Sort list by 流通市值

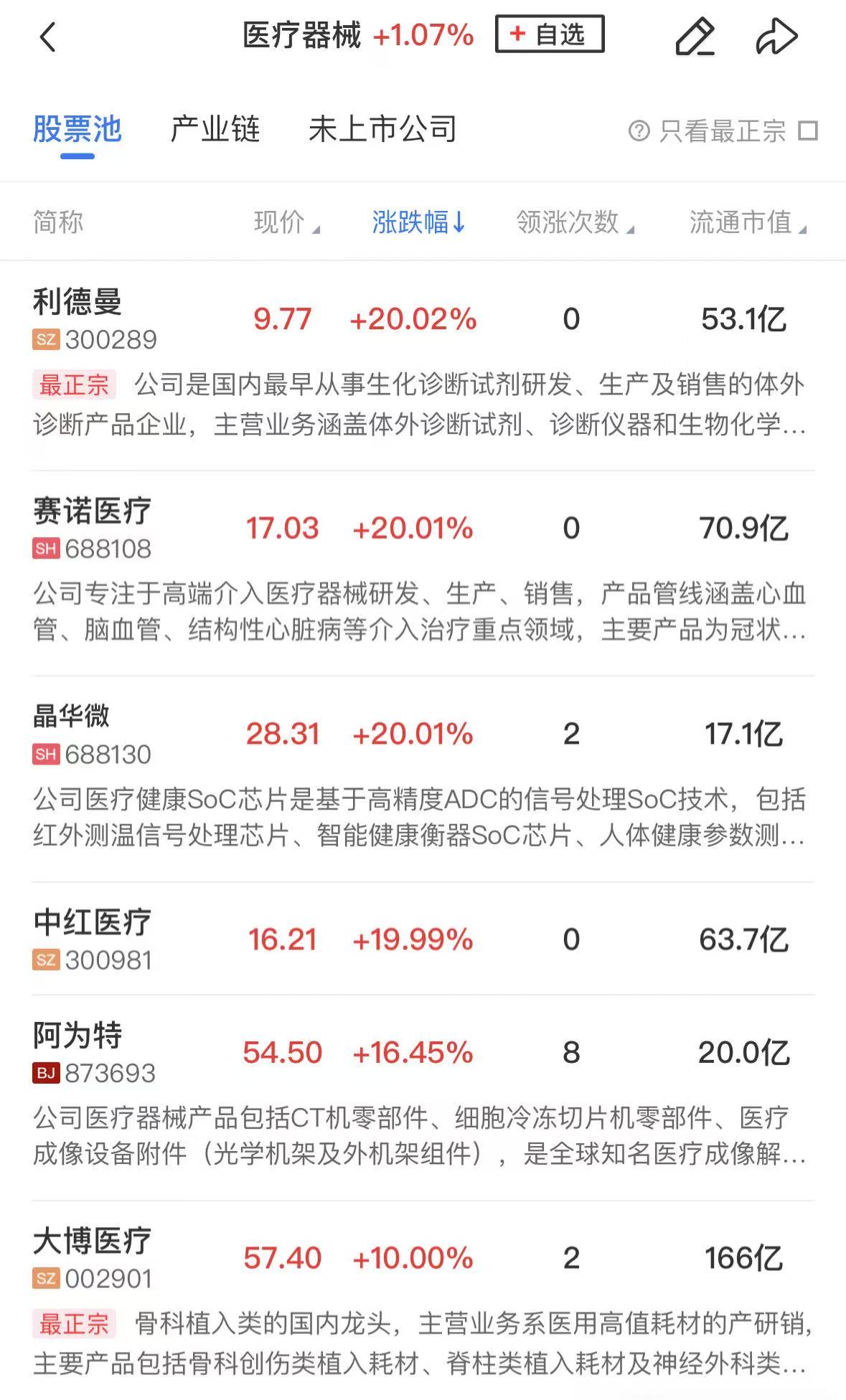coord(747,222)
